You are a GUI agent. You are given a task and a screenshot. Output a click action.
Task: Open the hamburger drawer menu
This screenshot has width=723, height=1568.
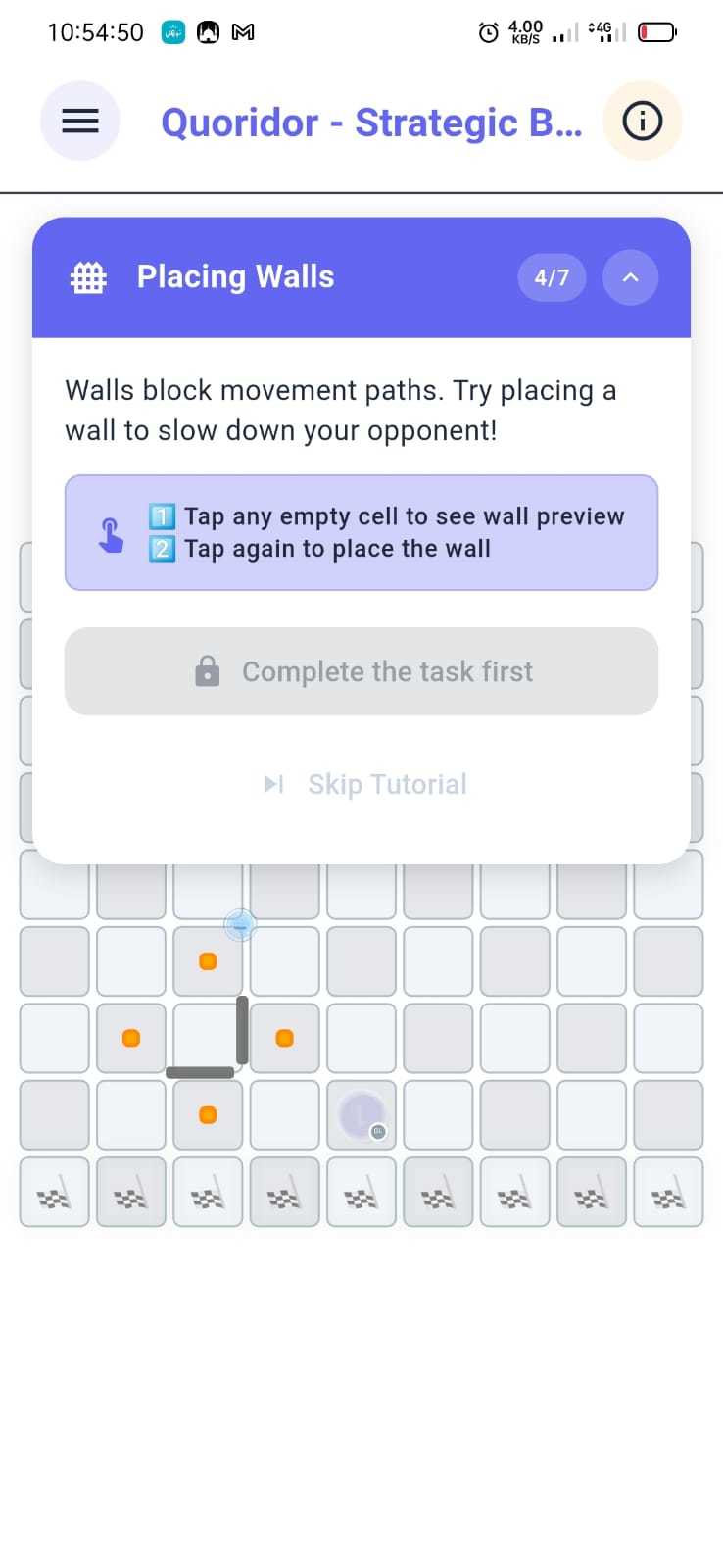(x=80, y=122)
